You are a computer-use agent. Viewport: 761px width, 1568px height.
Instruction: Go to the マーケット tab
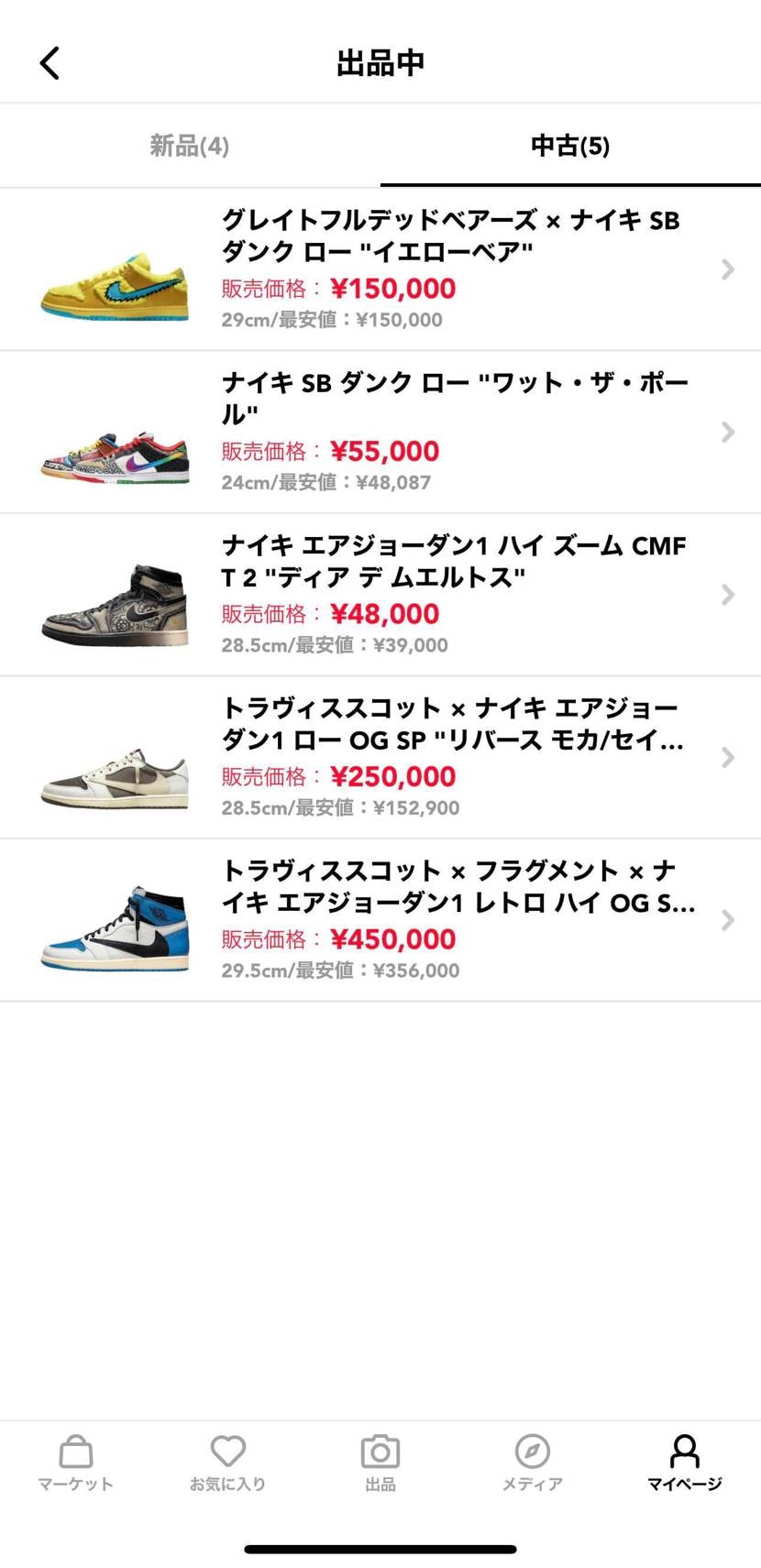(x=75, y=1464)
